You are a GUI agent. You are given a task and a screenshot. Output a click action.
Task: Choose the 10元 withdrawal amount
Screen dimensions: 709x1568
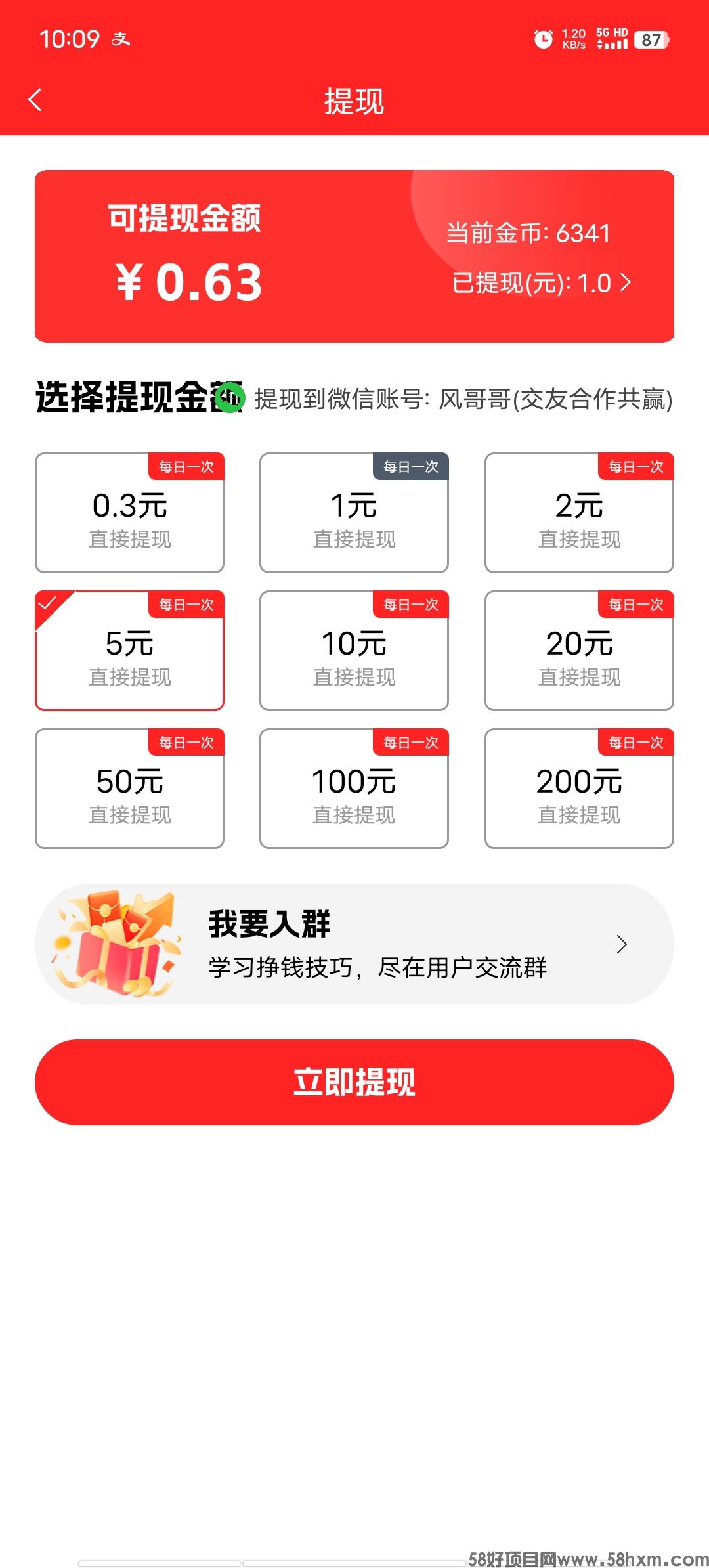click(x=354, y=651)
